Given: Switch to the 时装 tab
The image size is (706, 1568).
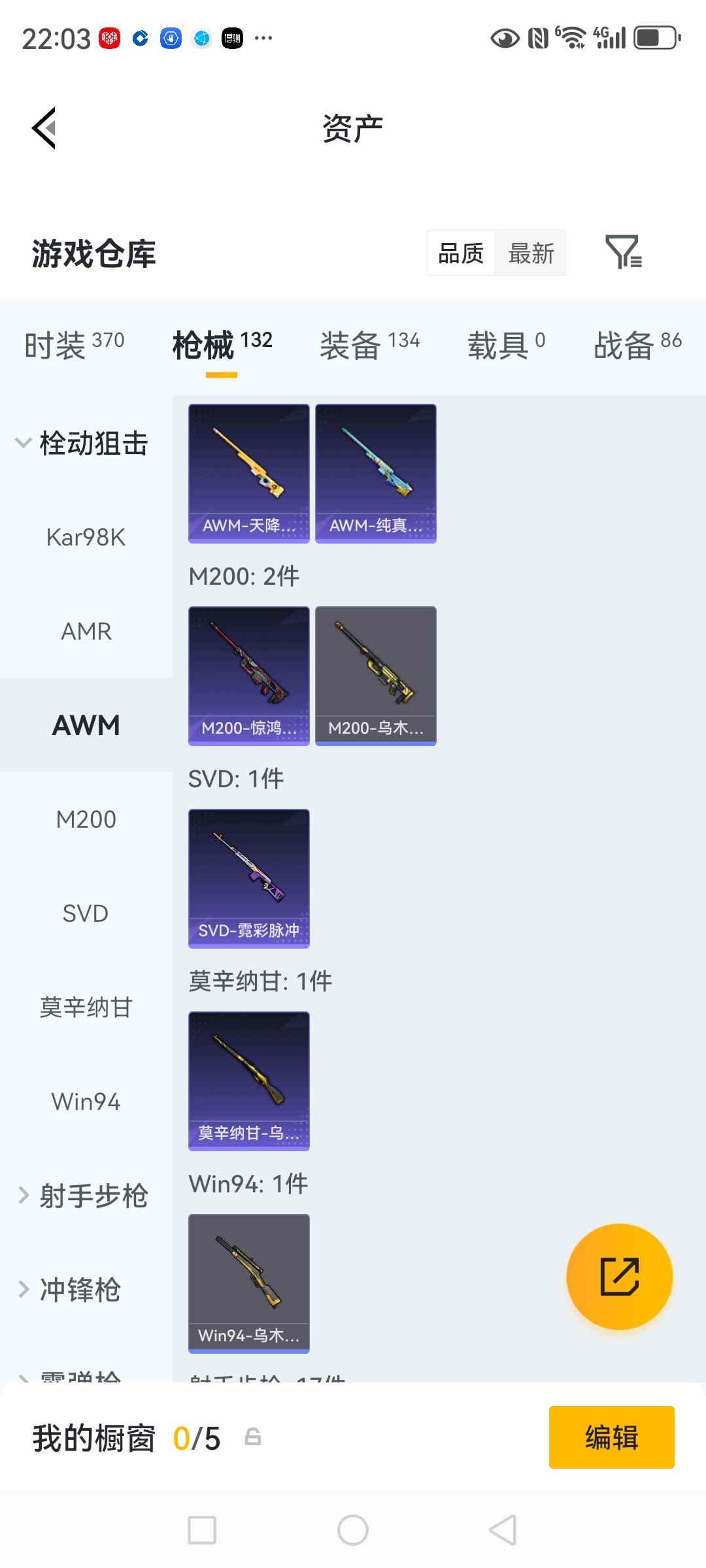Looking at the screenshot, I should tap(74, 344).
